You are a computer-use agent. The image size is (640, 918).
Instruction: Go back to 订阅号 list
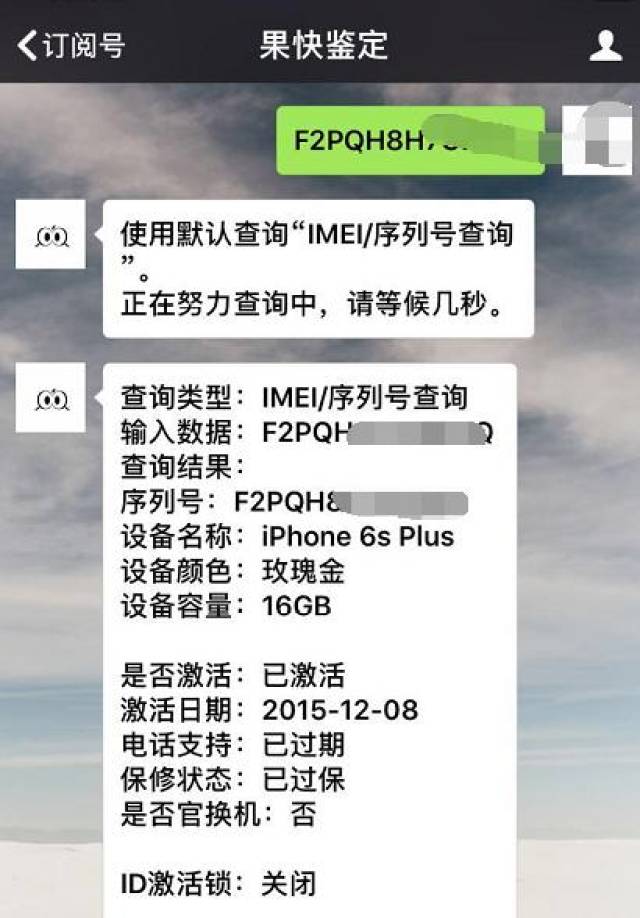coord(72,45)
